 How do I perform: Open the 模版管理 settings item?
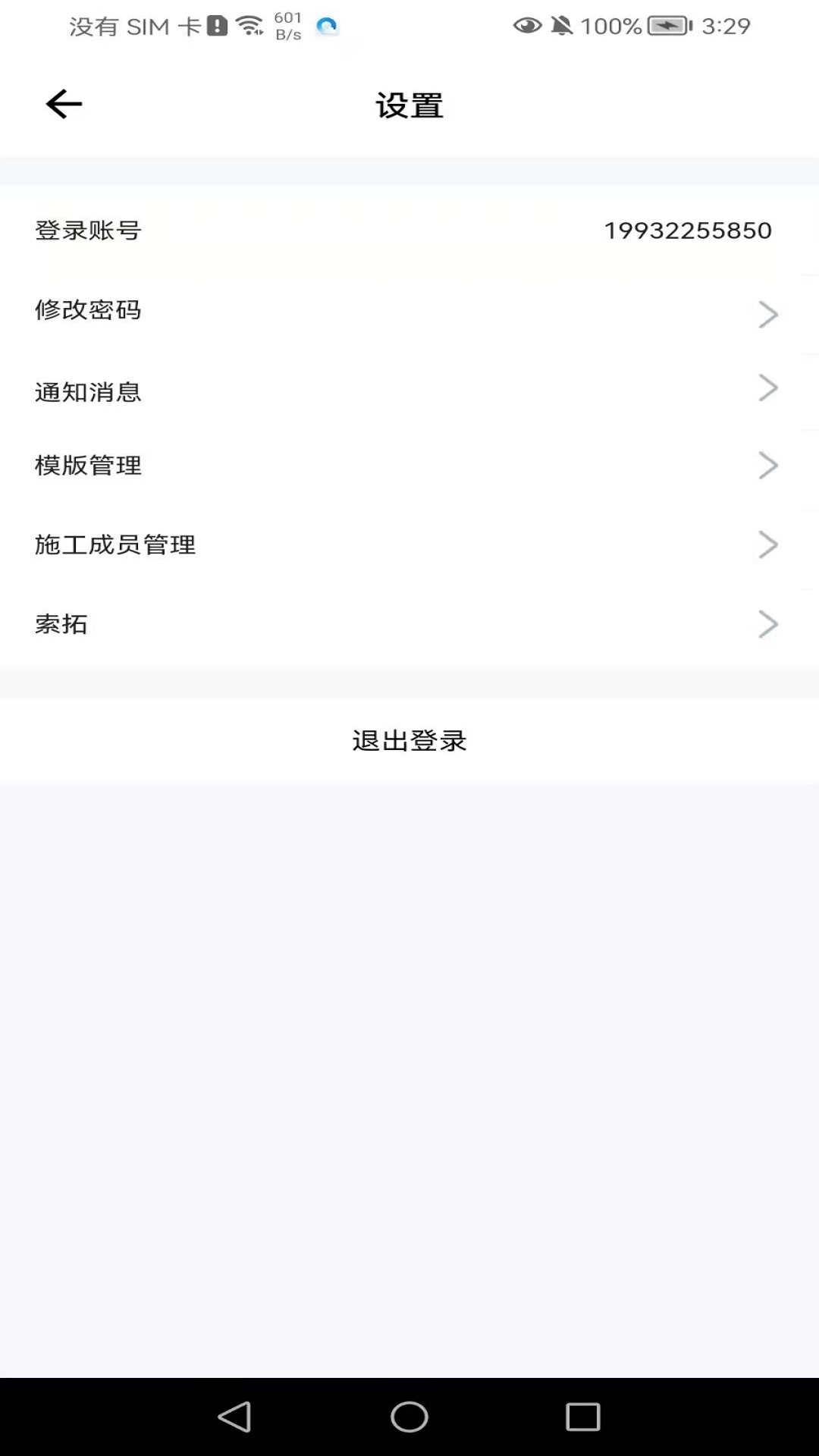point(409,466)
